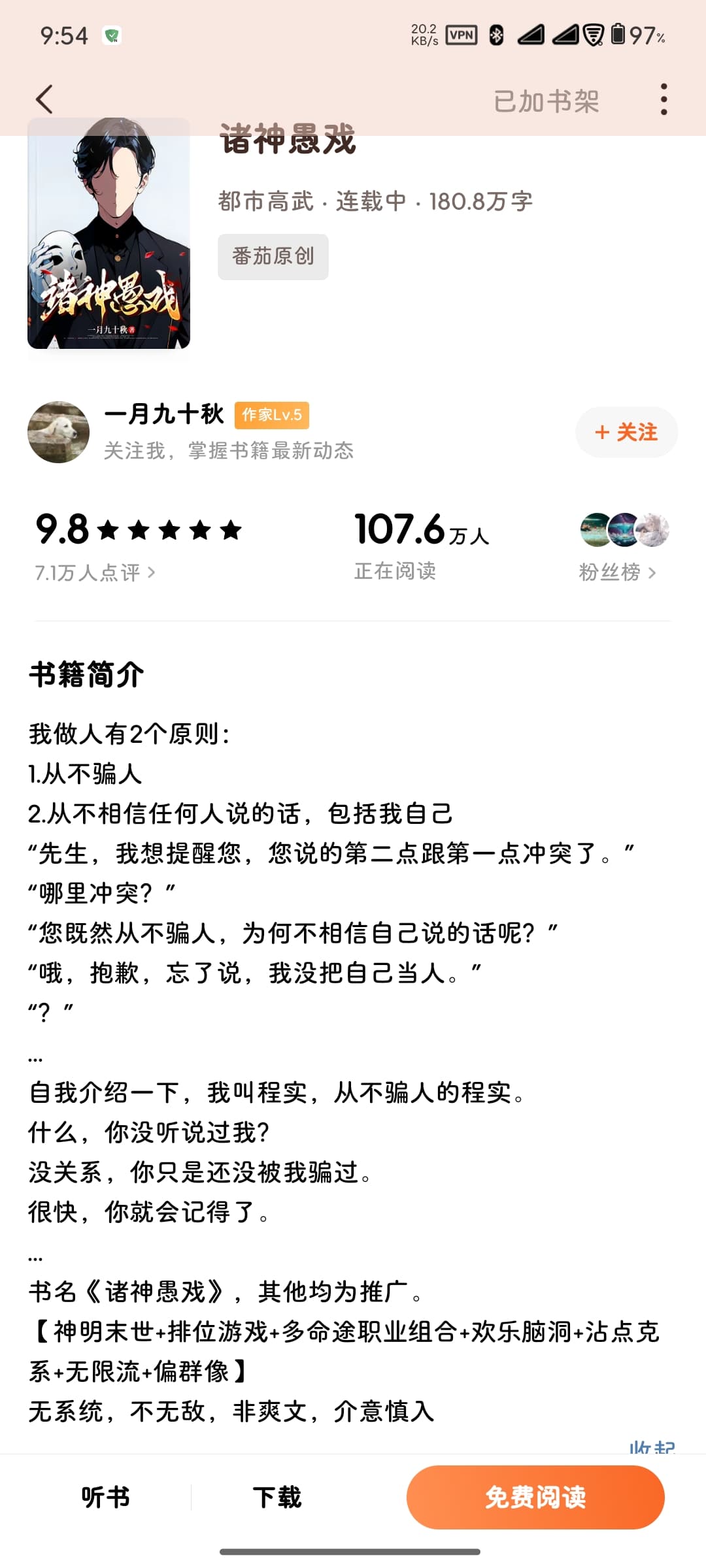The image size is (706, 1568).
Task: Tap the 番茄原创 tag
Action: [273, 256]
